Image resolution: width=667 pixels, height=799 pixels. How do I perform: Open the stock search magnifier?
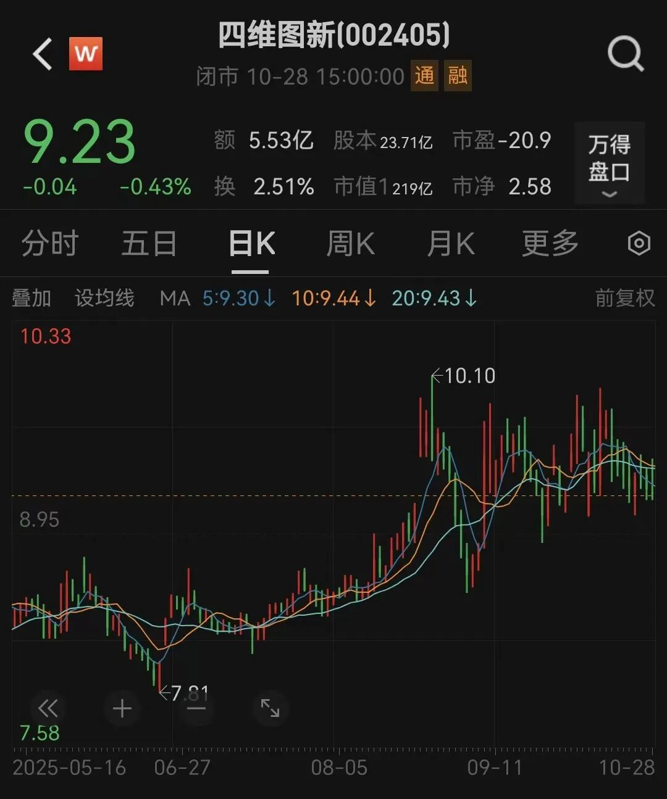625,54
